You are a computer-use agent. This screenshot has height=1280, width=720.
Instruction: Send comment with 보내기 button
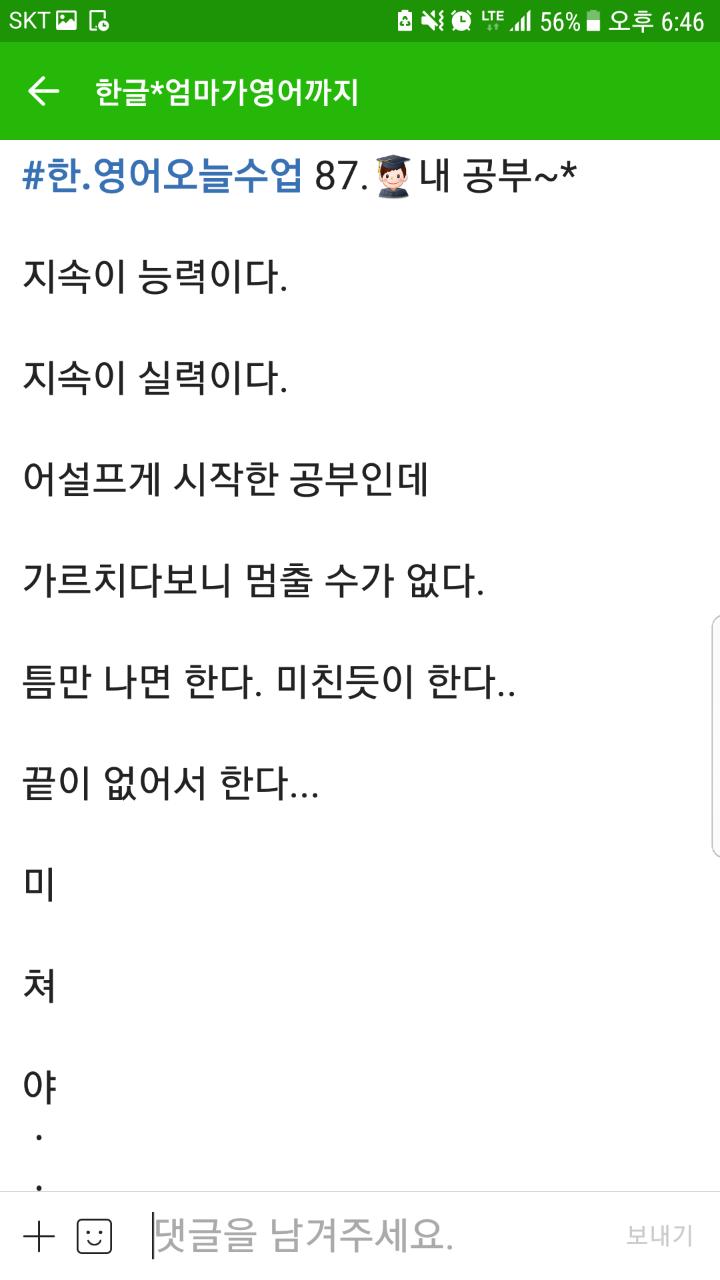(x=659, y=1237)
